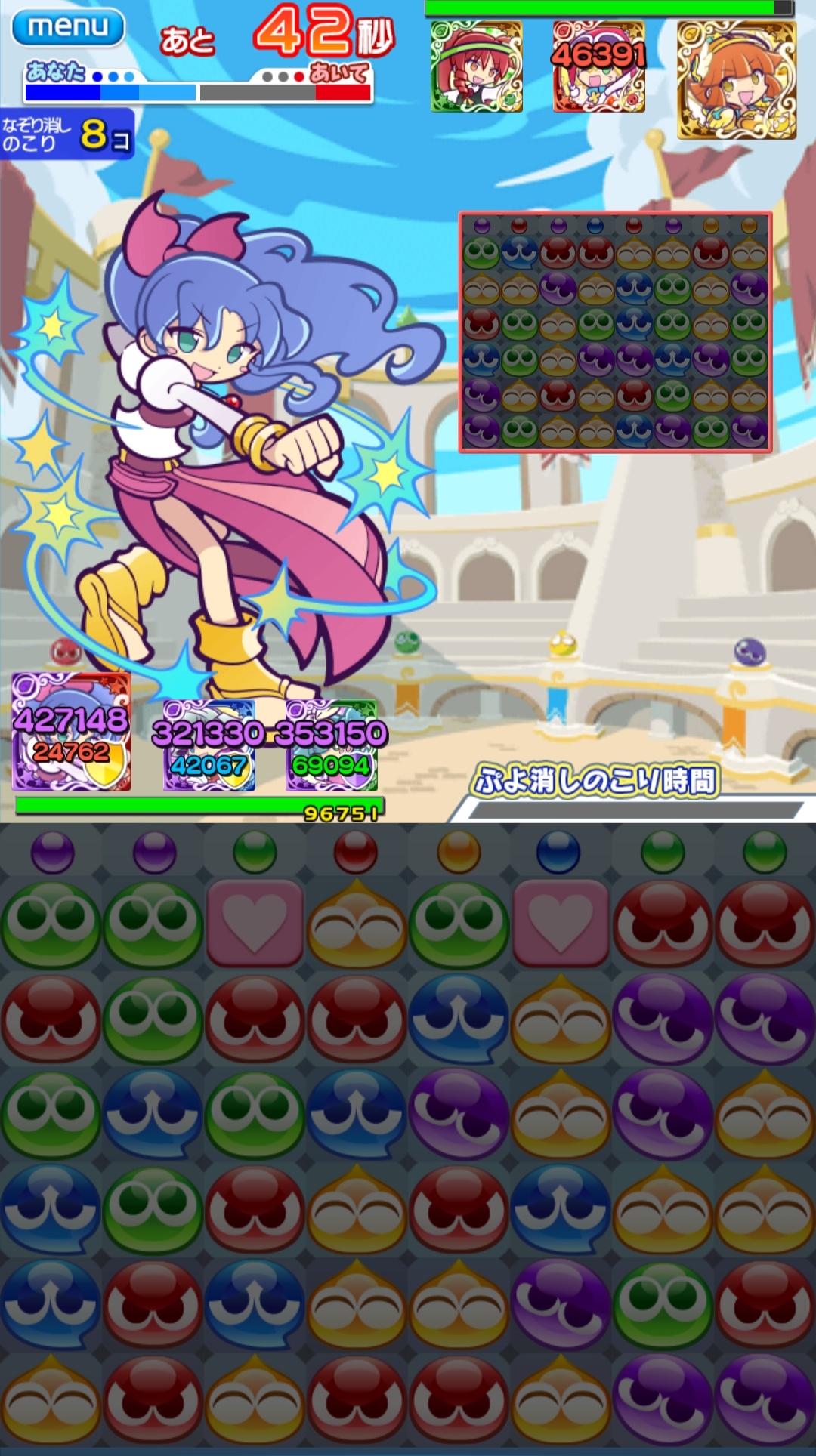Tap the opponent's green-framed red-haired character card
816x1456 pixels.
(476, 66)
